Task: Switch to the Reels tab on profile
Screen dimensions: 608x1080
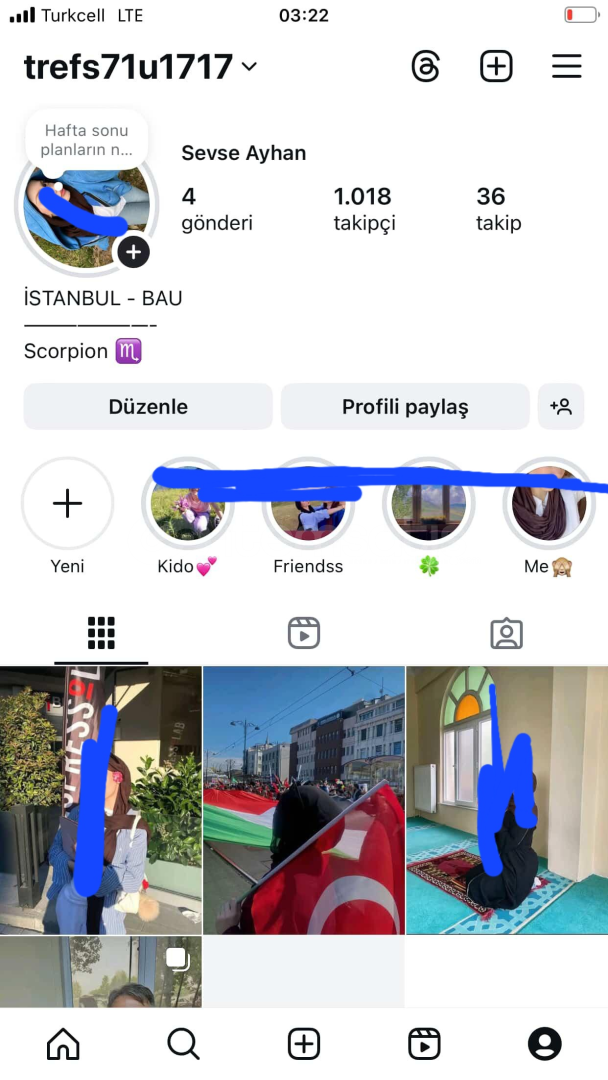Action: click(x=304, y=633)
